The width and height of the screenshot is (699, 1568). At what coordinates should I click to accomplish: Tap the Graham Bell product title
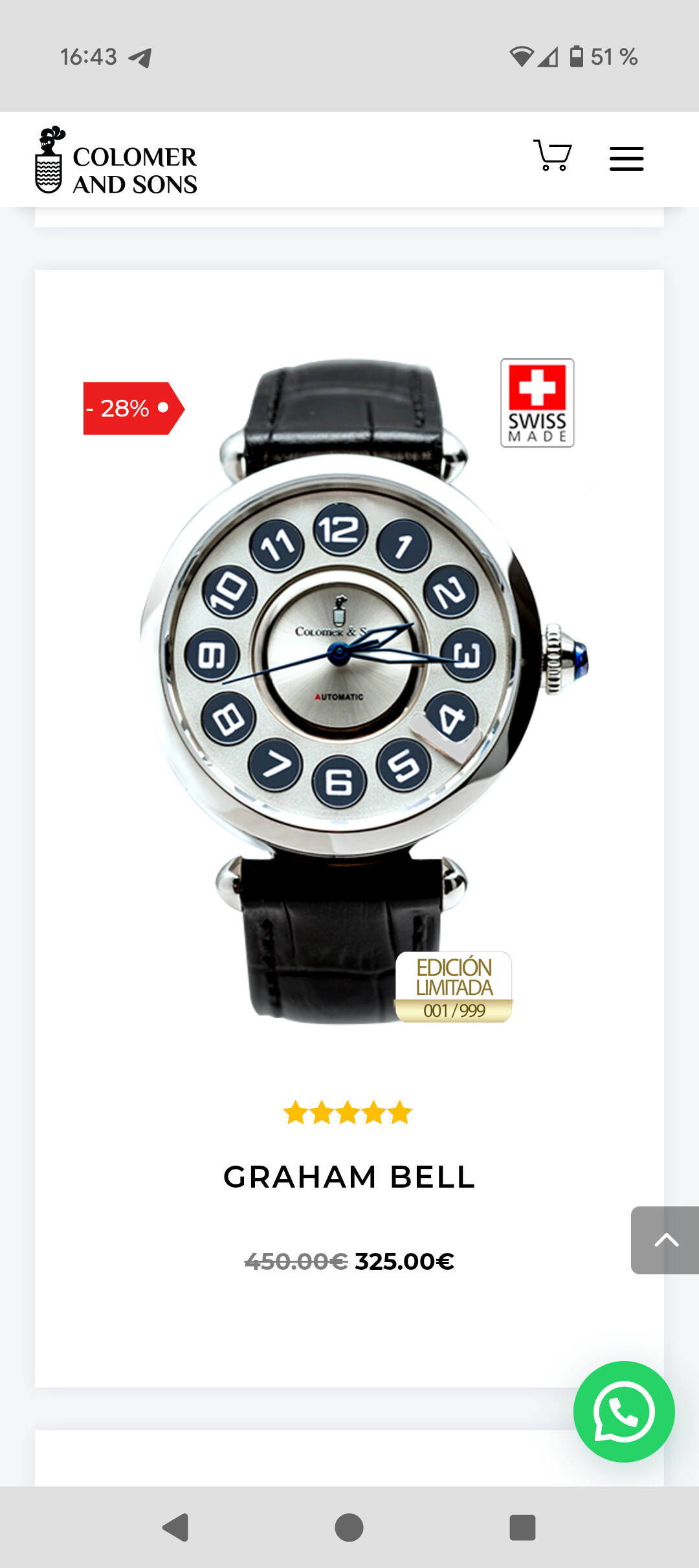pyautogui.click(x=349, y=1177)
